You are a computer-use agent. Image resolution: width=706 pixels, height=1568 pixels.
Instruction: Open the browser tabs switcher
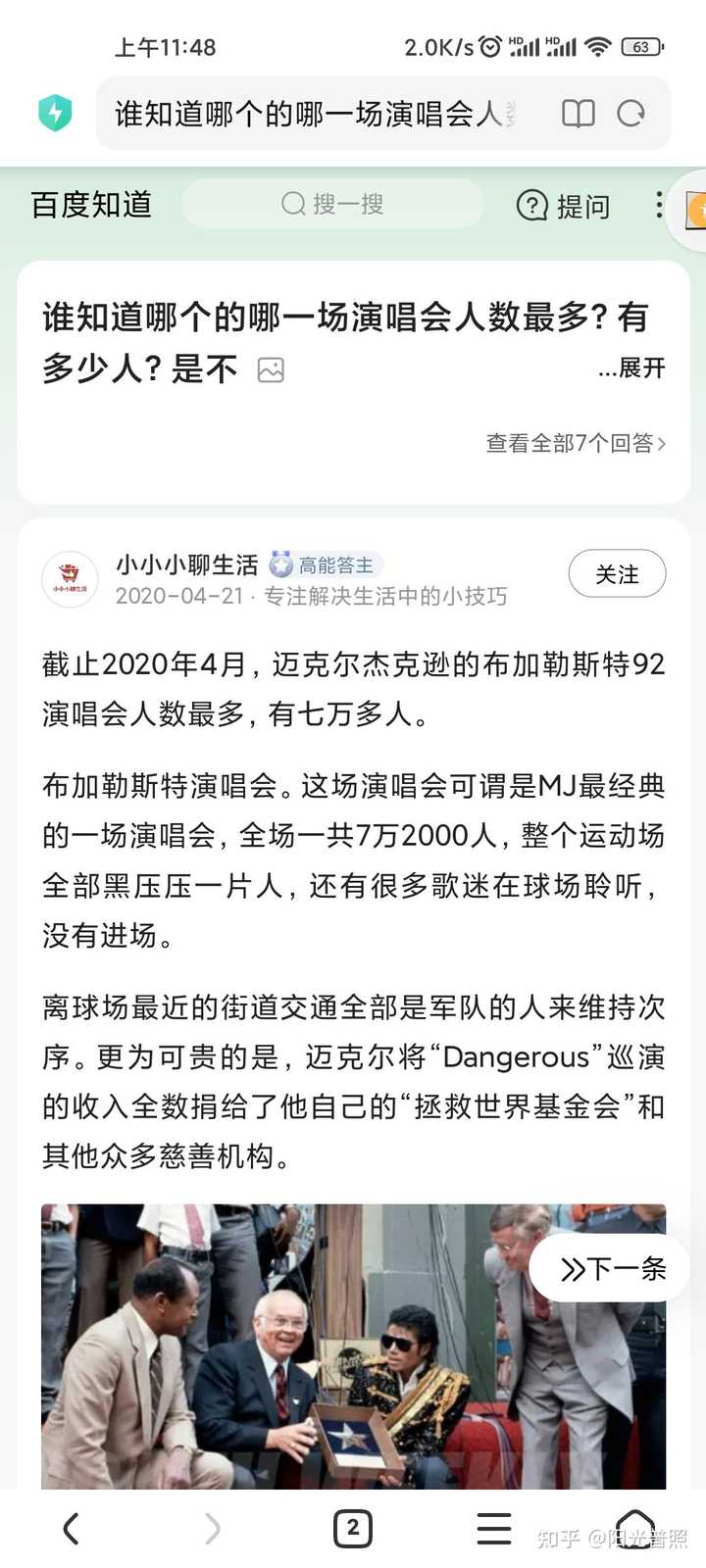coord(353,1528)
